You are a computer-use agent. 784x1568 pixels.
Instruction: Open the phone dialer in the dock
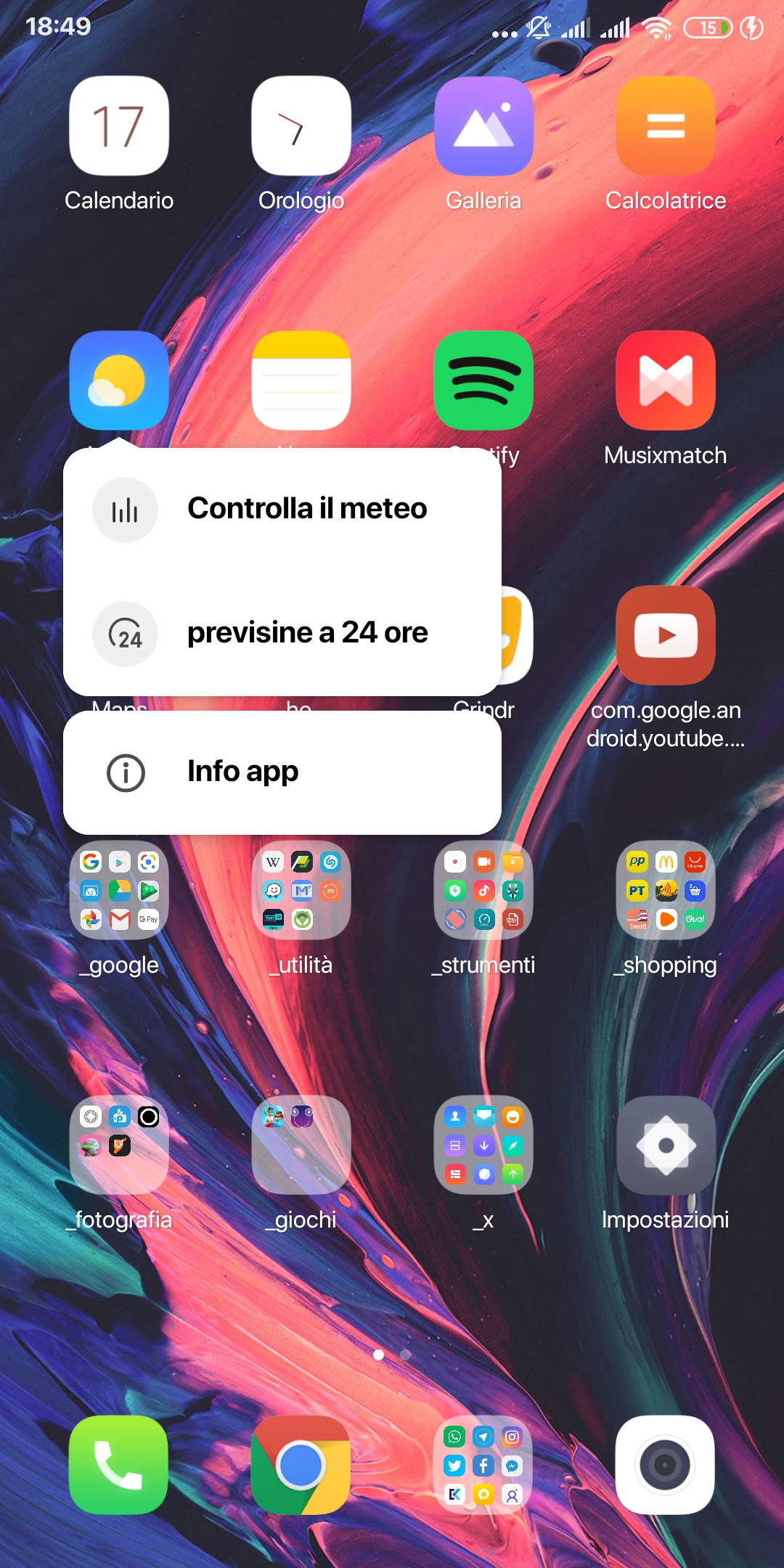point(119,1465)
